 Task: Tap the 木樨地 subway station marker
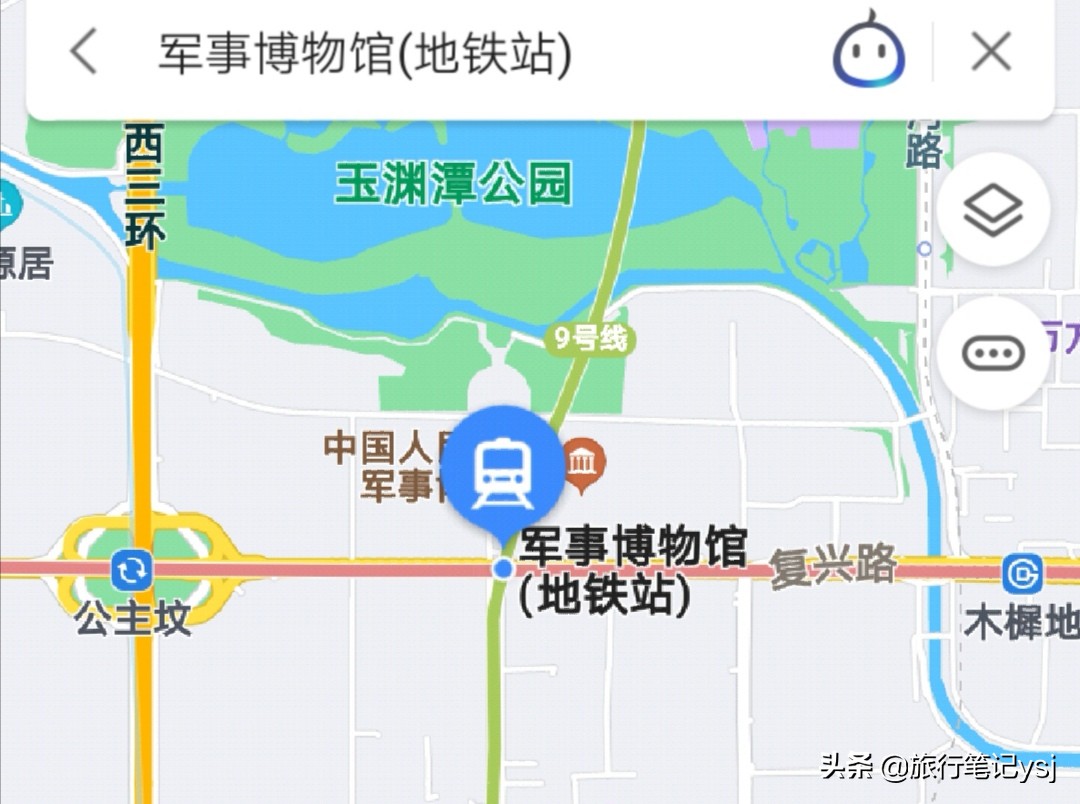coord(1023,574)
